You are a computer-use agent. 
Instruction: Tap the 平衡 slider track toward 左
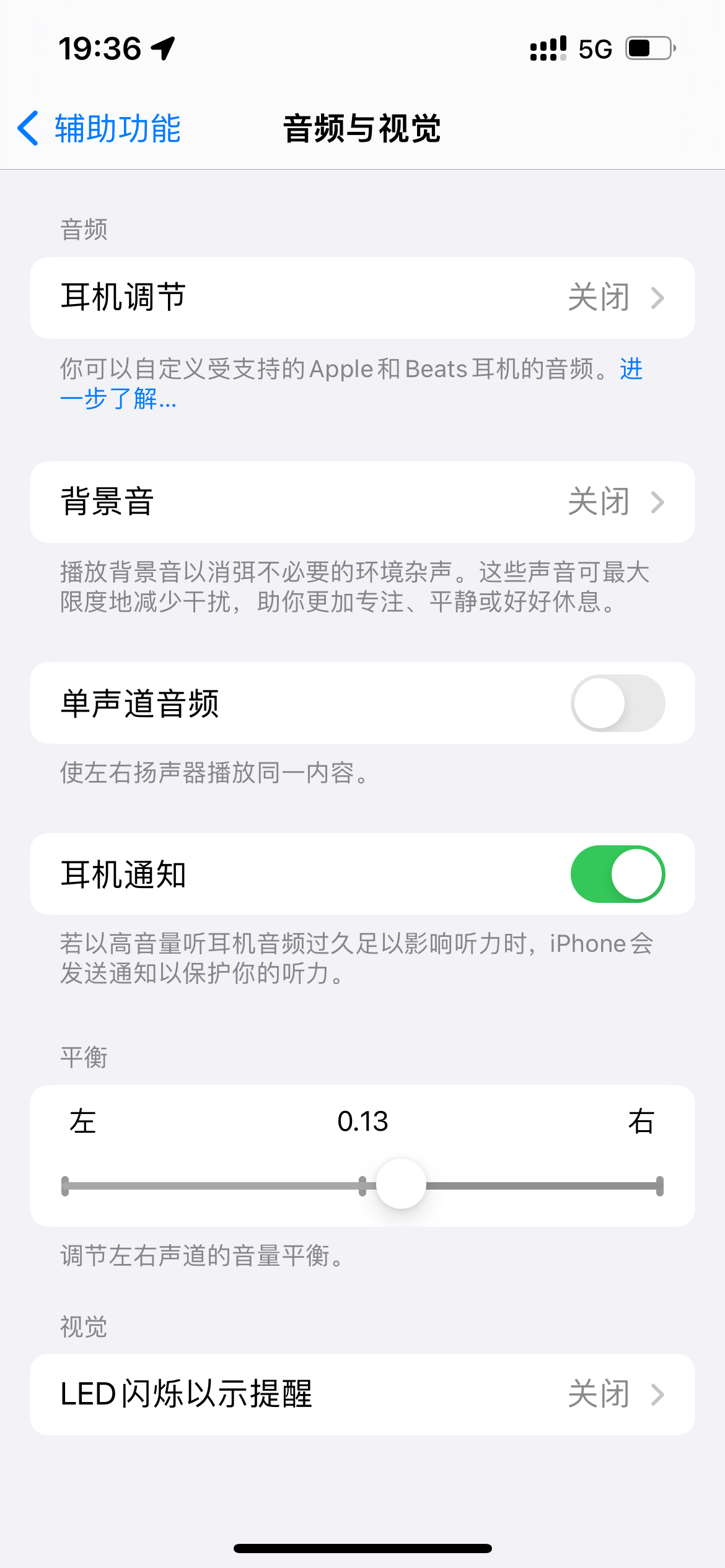pos(211,1186)
